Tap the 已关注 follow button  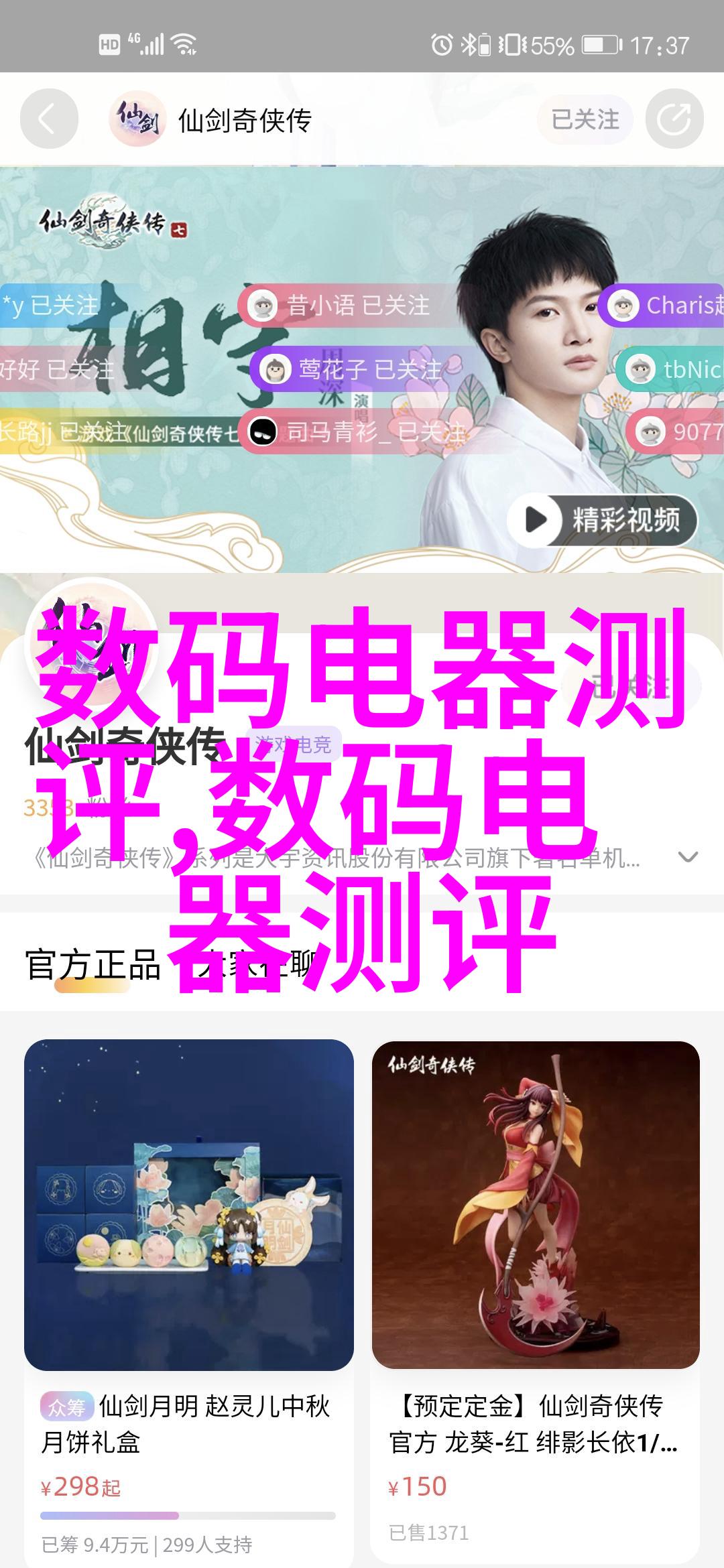585,119
